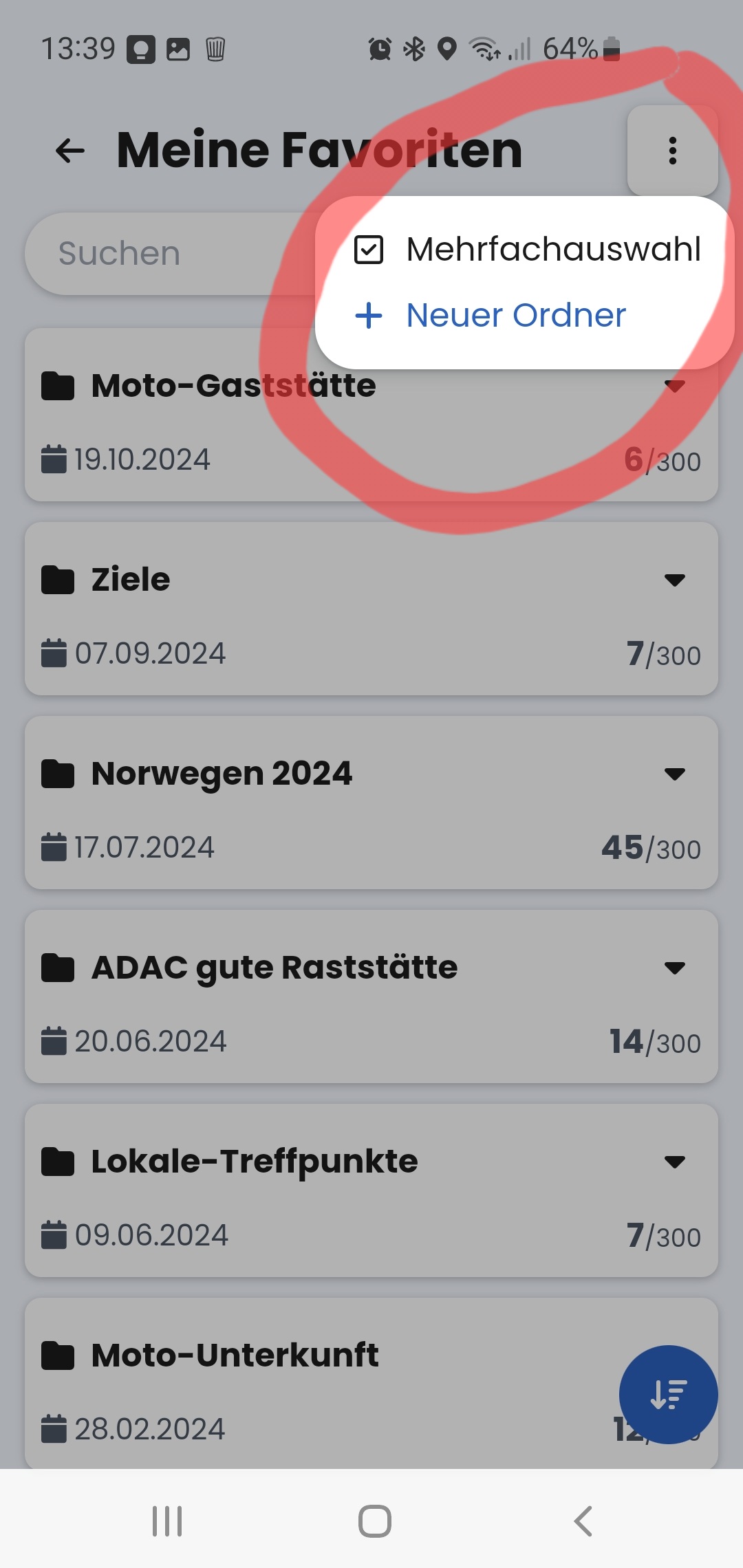Open the ADAC gute Raststätte folder

click(x=371, y=997)
